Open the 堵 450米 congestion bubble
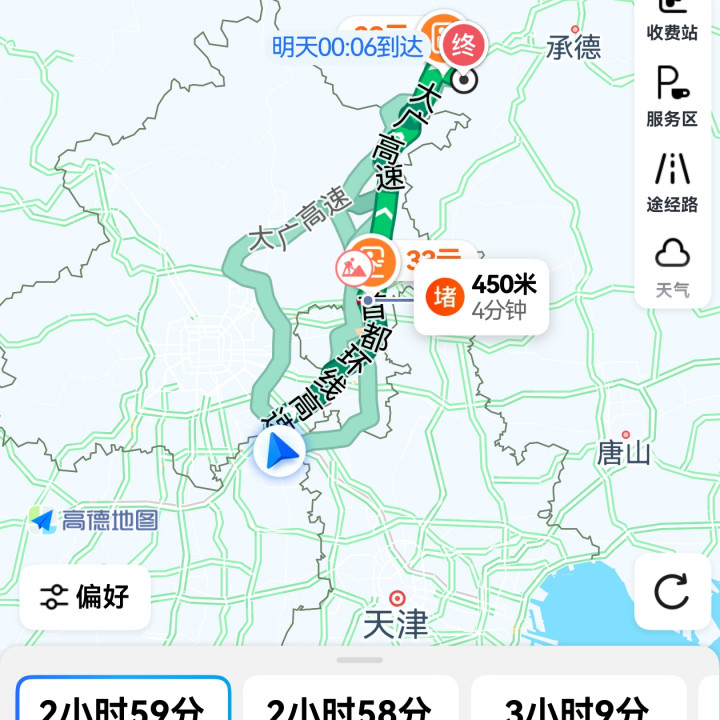The height and width of the screenshot is (720, 720). pyautogui.click(x=482, y=297)
